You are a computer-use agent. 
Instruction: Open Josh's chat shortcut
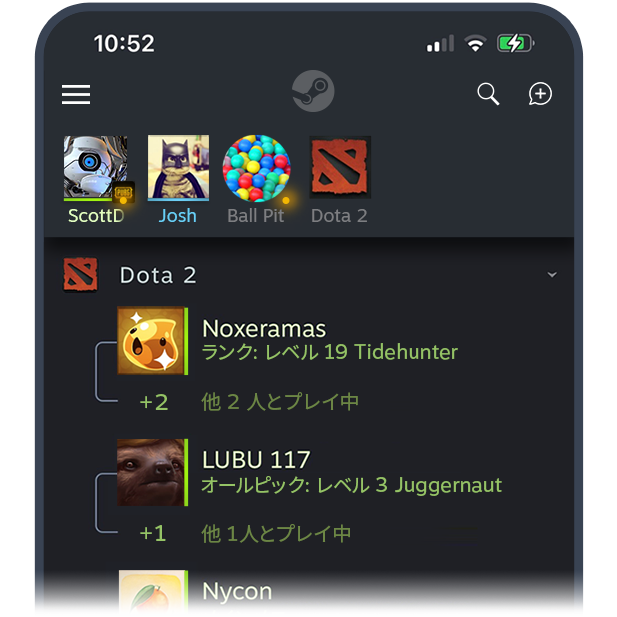pos(178,178)
